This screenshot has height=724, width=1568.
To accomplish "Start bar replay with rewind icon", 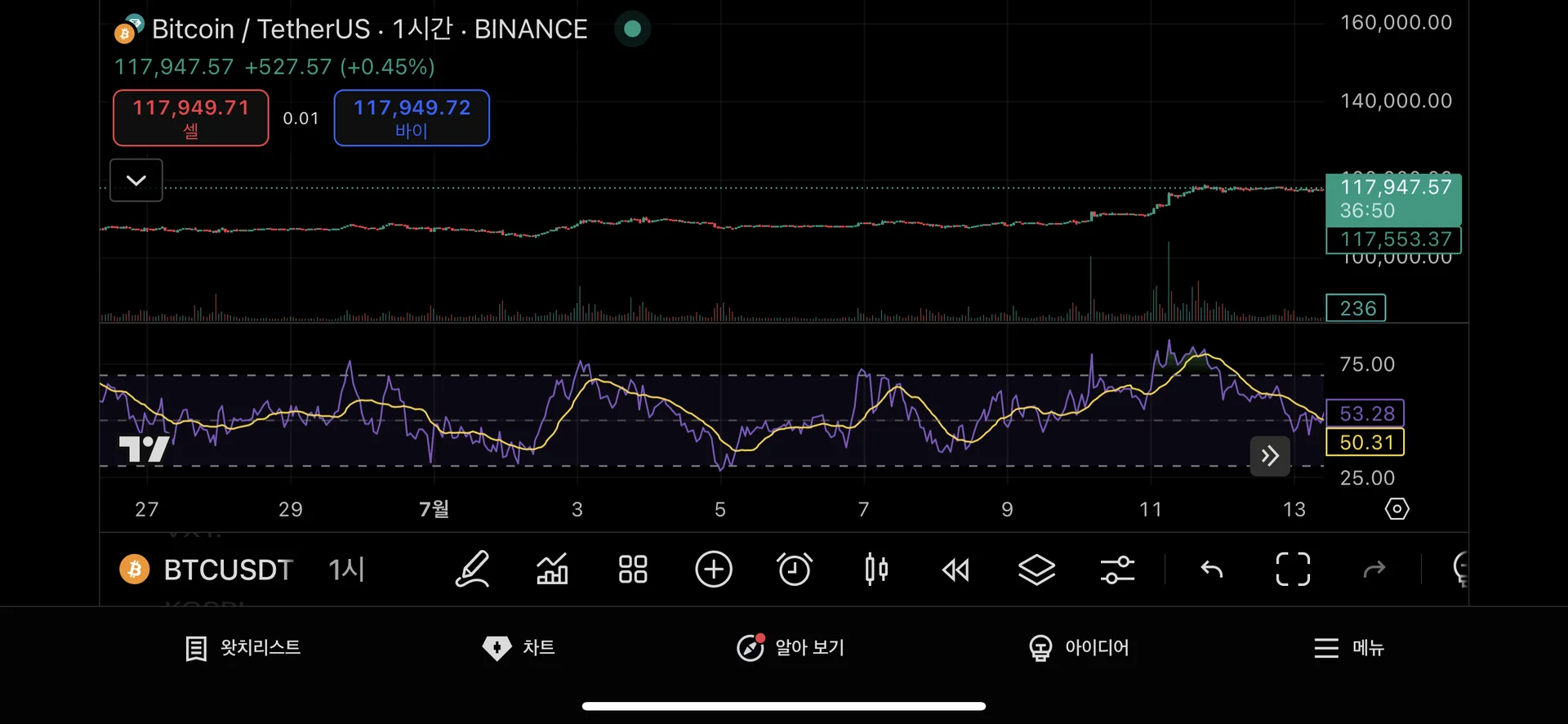I will [955, 570].
